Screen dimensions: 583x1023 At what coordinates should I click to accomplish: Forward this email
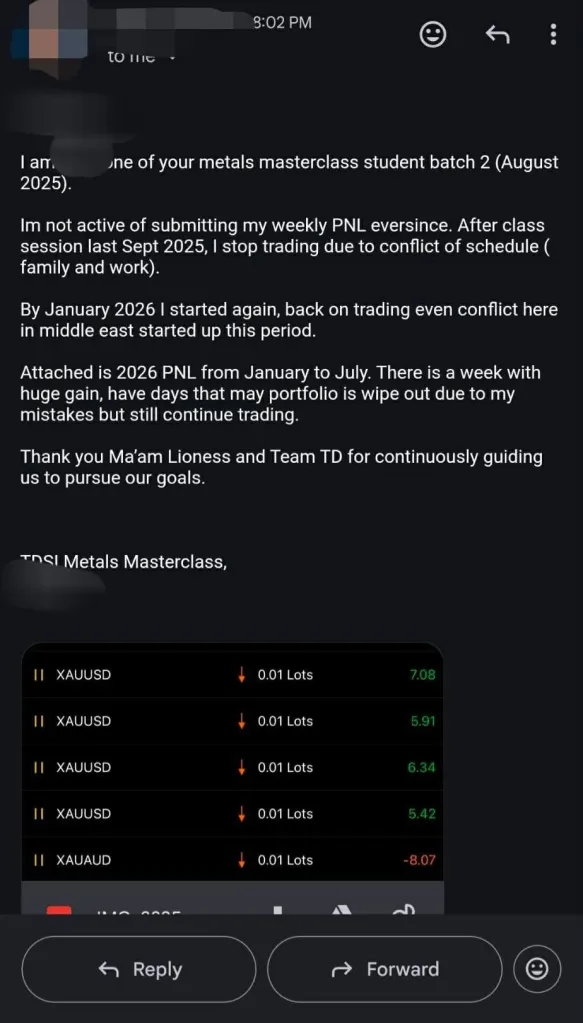click(x=385, y=969)
